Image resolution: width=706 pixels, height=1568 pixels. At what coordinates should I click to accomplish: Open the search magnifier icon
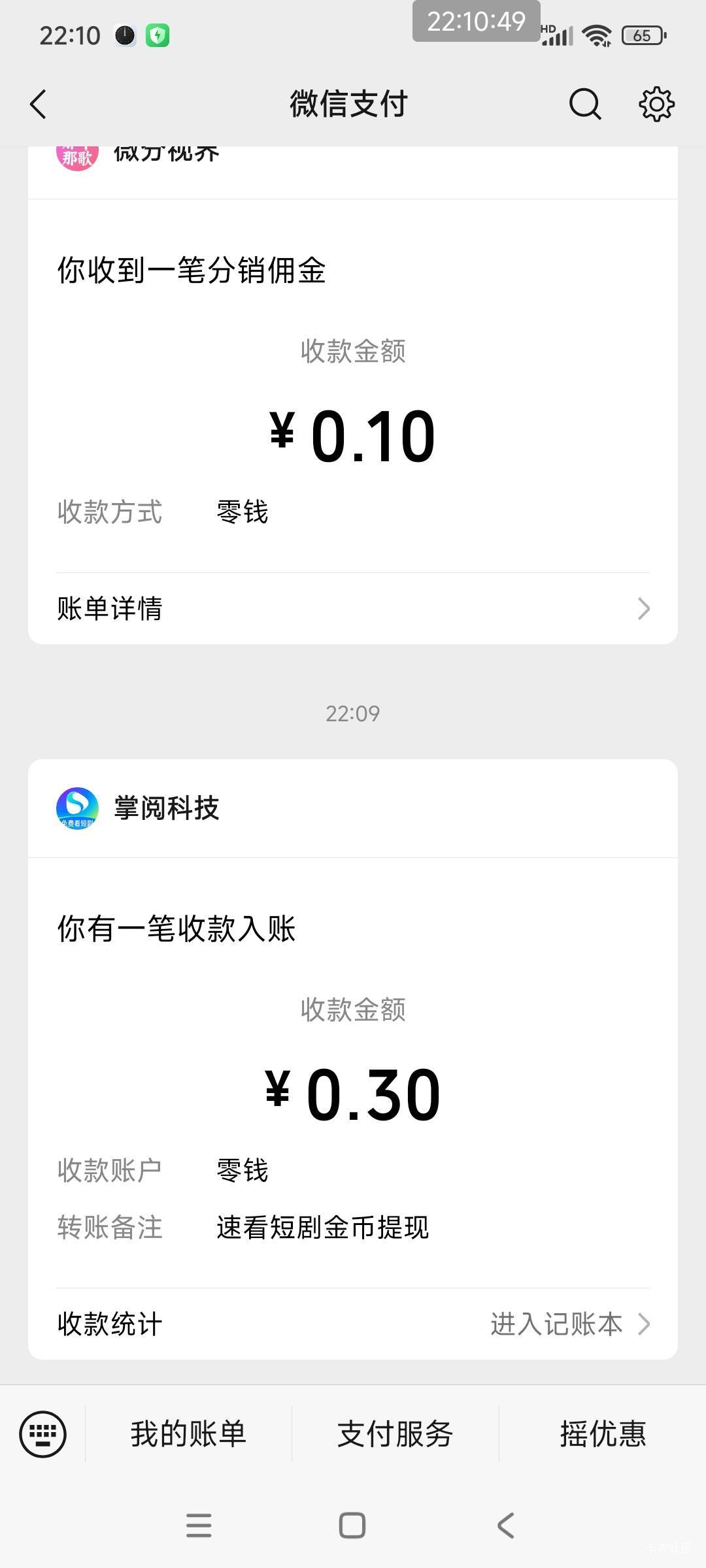(x=584, y=105)
